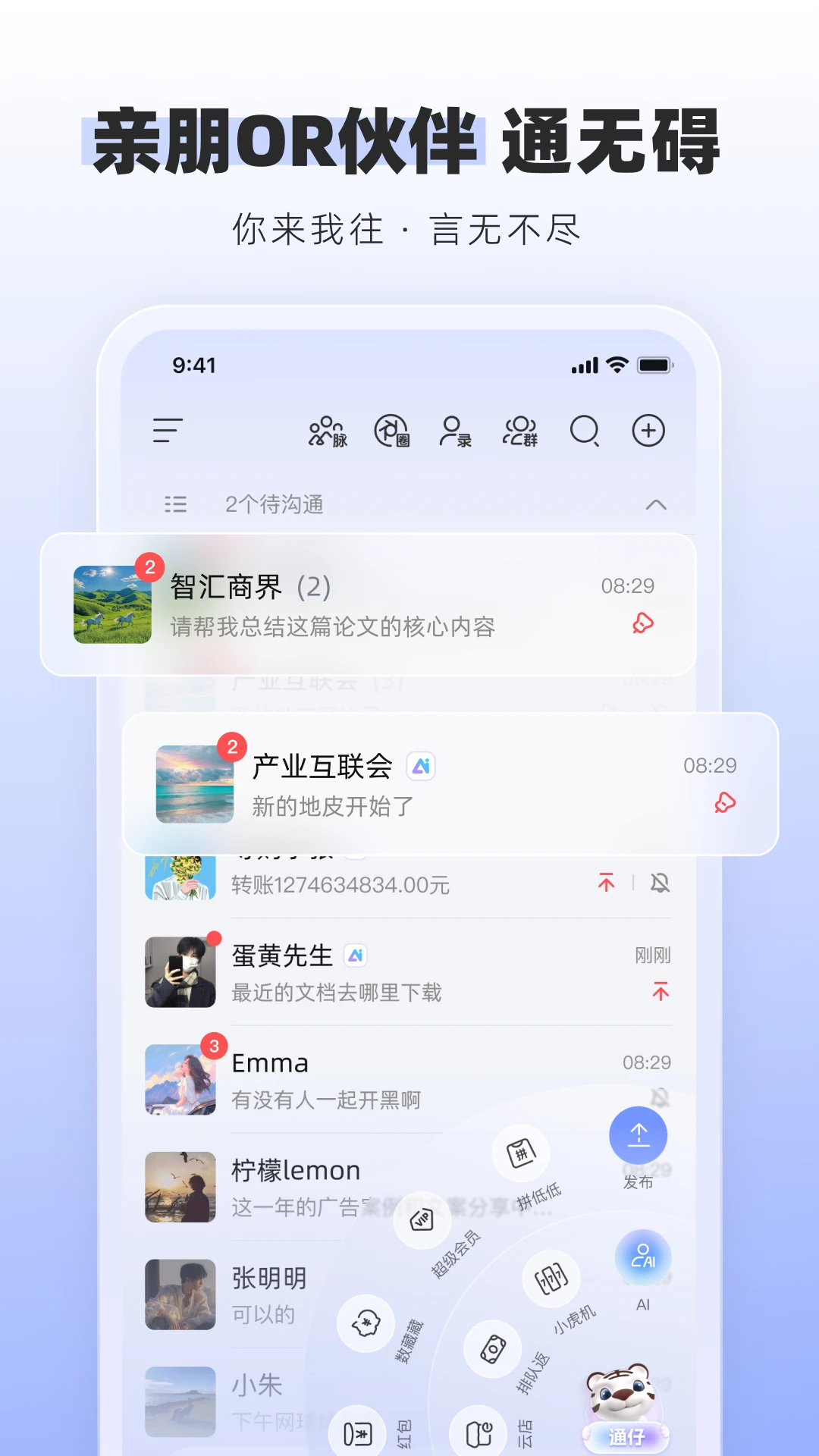Tap the plus icon to start new chat
Image resolution: width=819 pixels, height=1456 pixels.
tap(648, 431)
